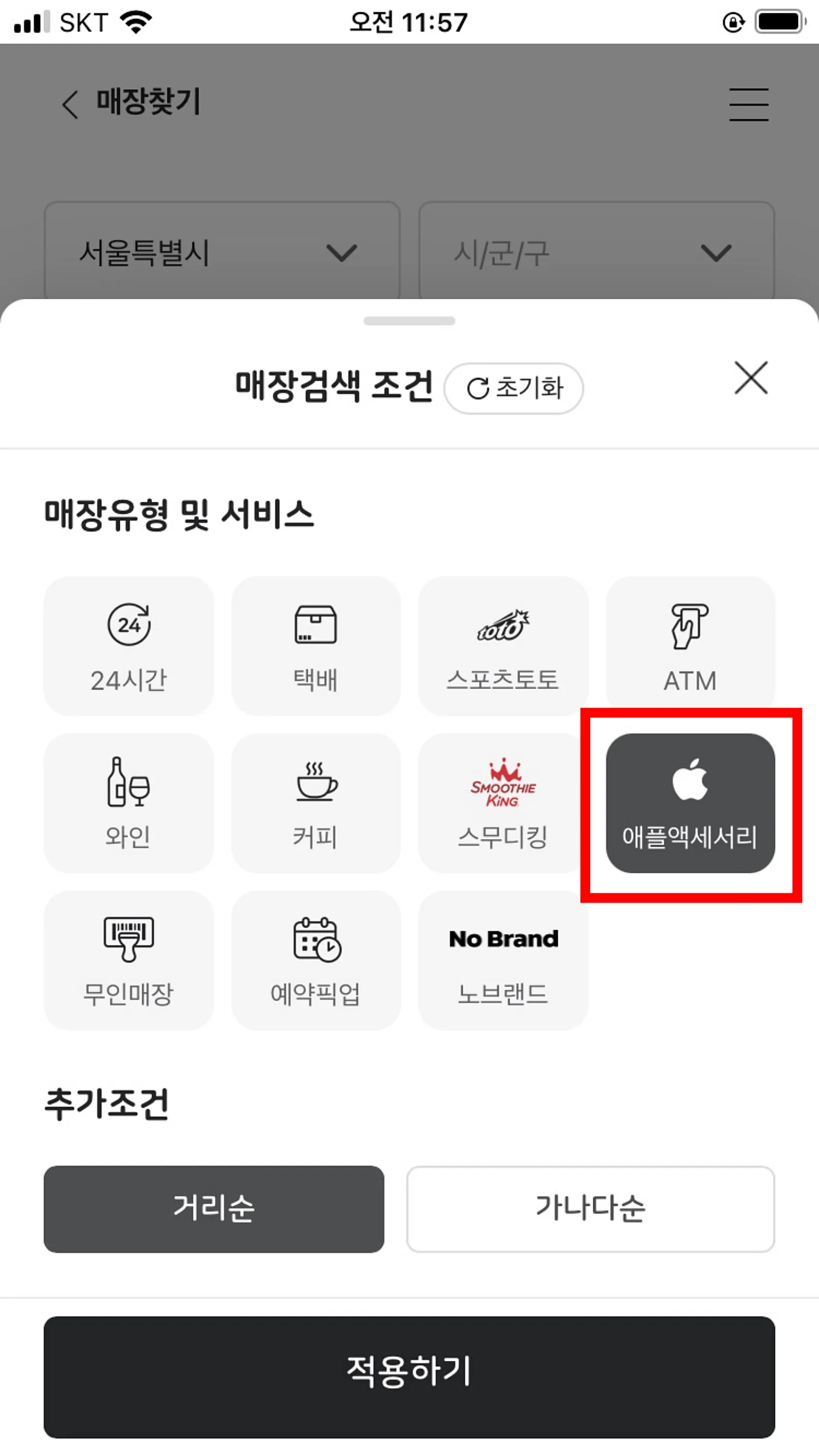Deselect the 애플액세서리 Apple accessory filter

690,803
